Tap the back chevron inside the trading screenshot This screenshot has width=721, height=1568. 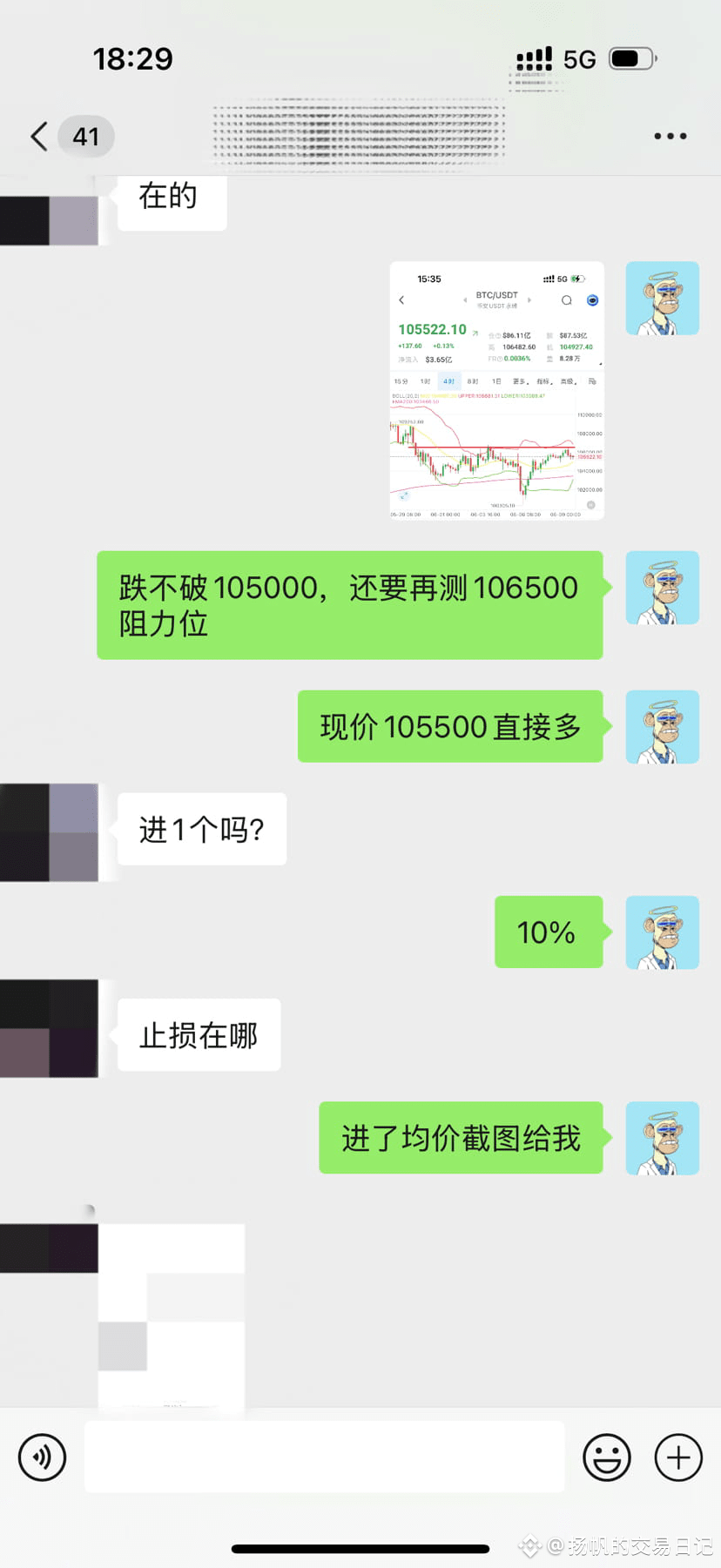click(401, 299)
